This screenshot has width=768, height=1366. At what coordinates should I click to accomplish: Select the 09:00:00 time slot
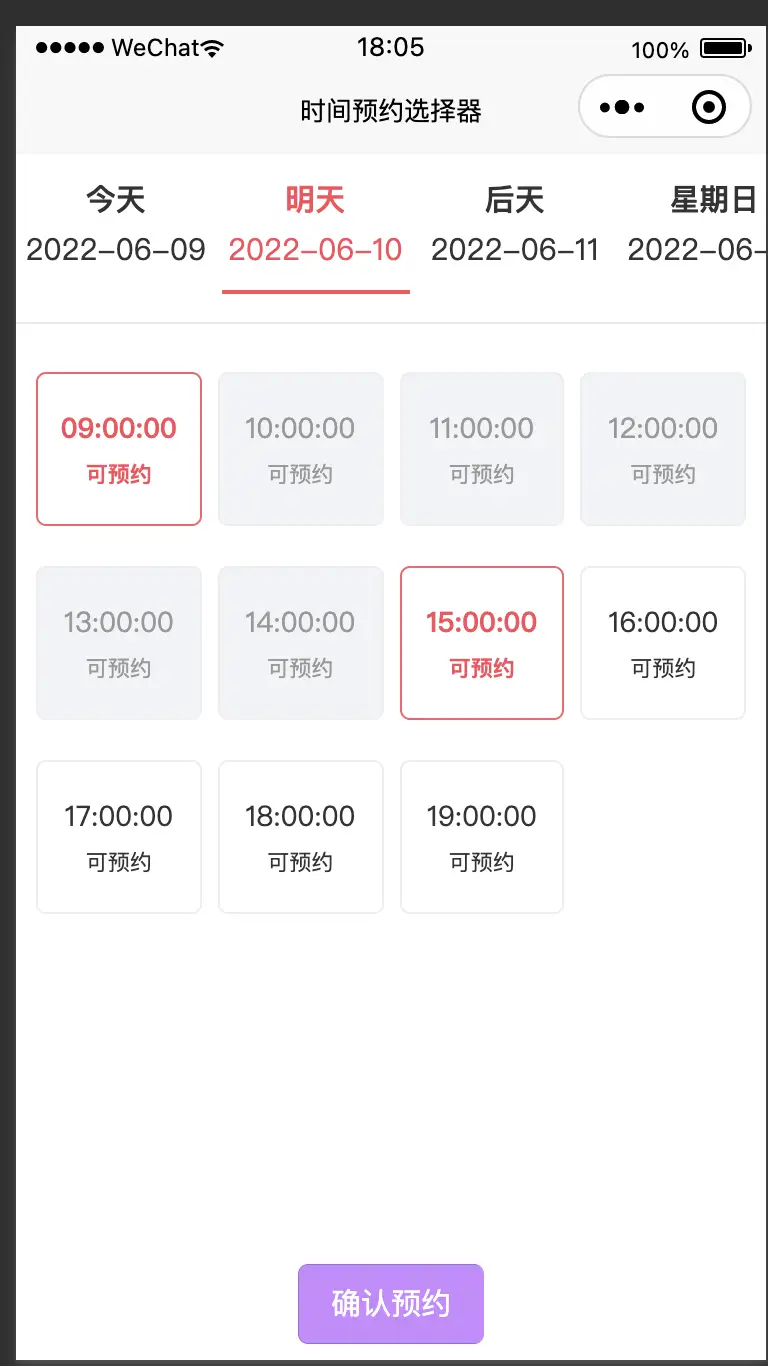point(119,448)
